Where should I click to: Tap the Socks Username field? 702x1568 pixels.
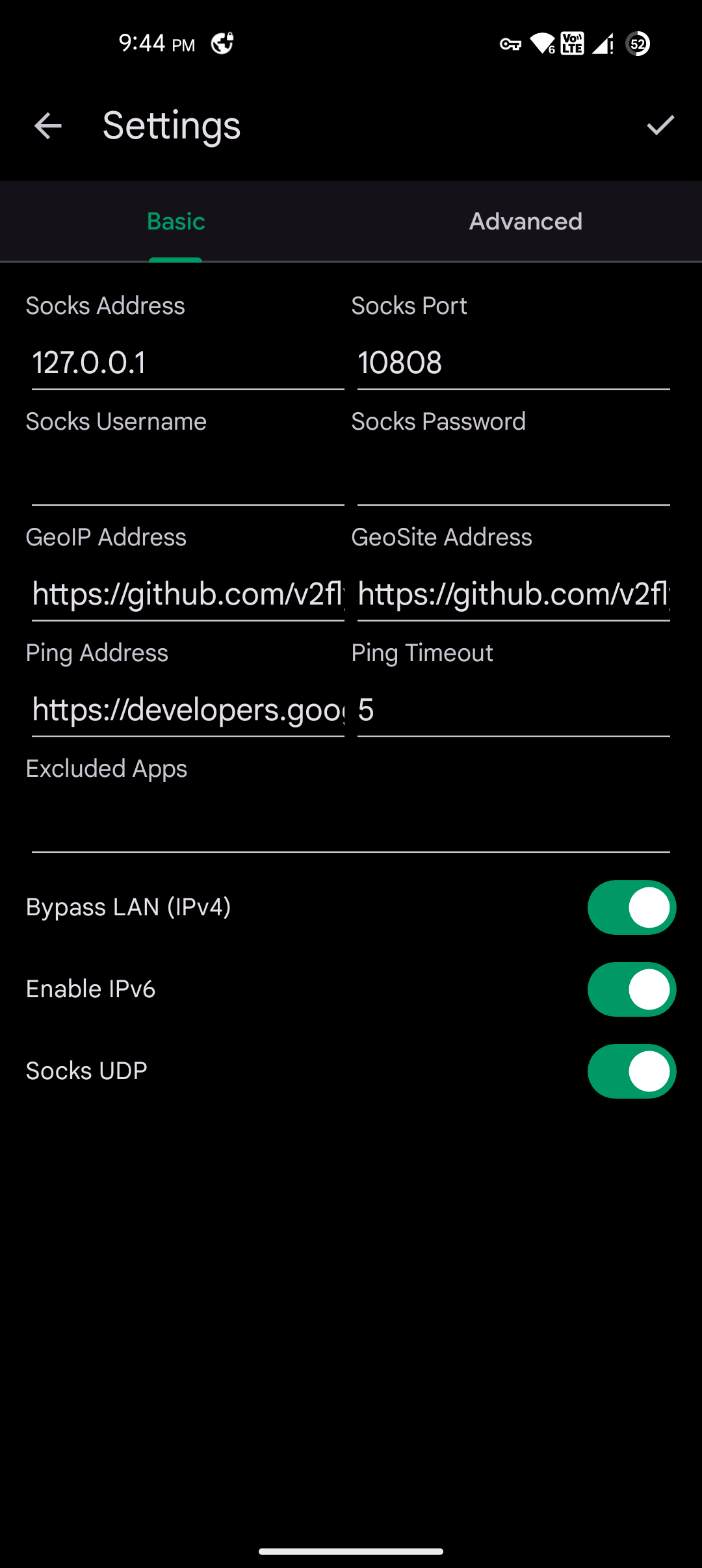coord(187,478)
